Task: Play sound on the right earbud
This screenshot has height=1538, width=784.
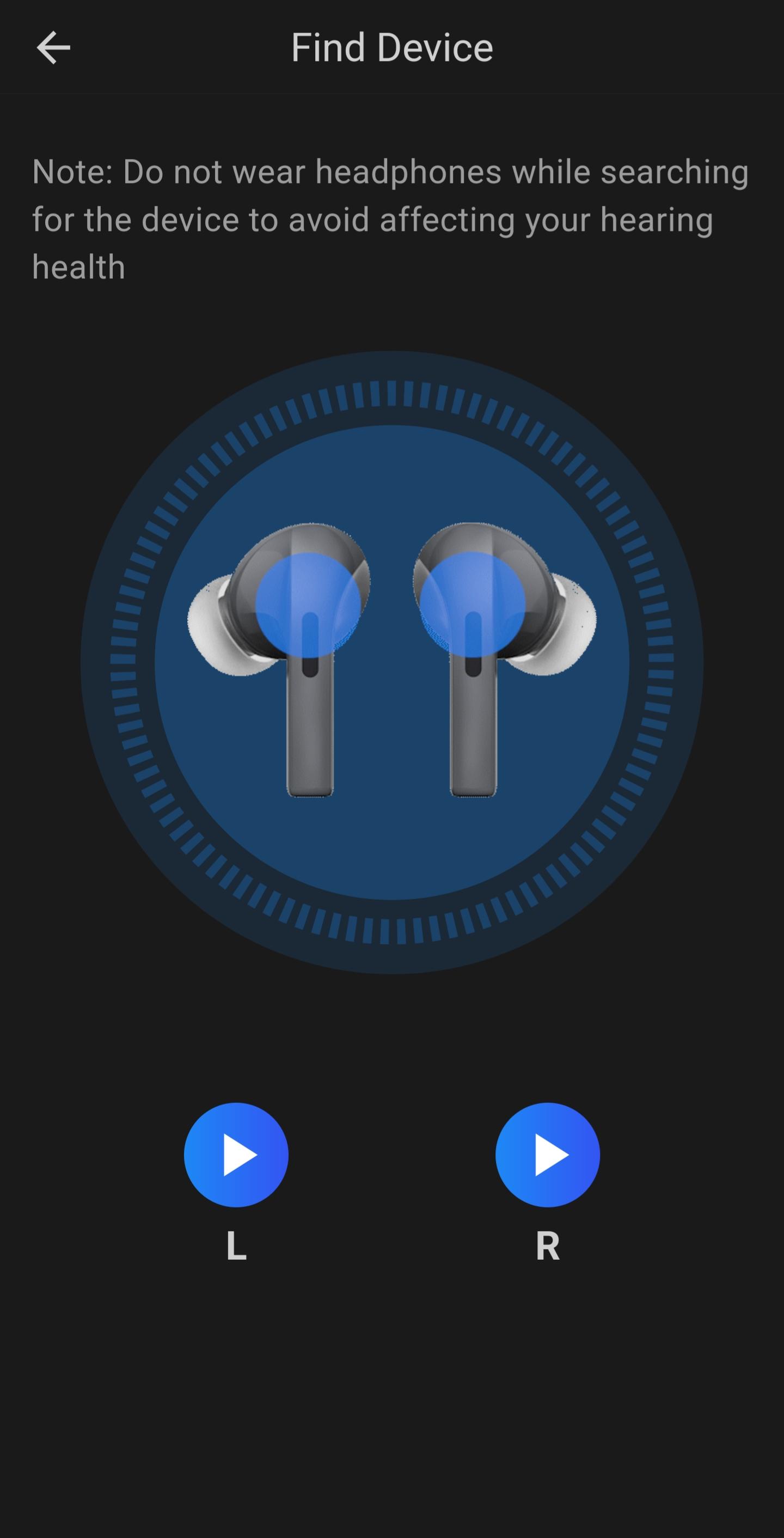Action: (x=547, y=1155)
